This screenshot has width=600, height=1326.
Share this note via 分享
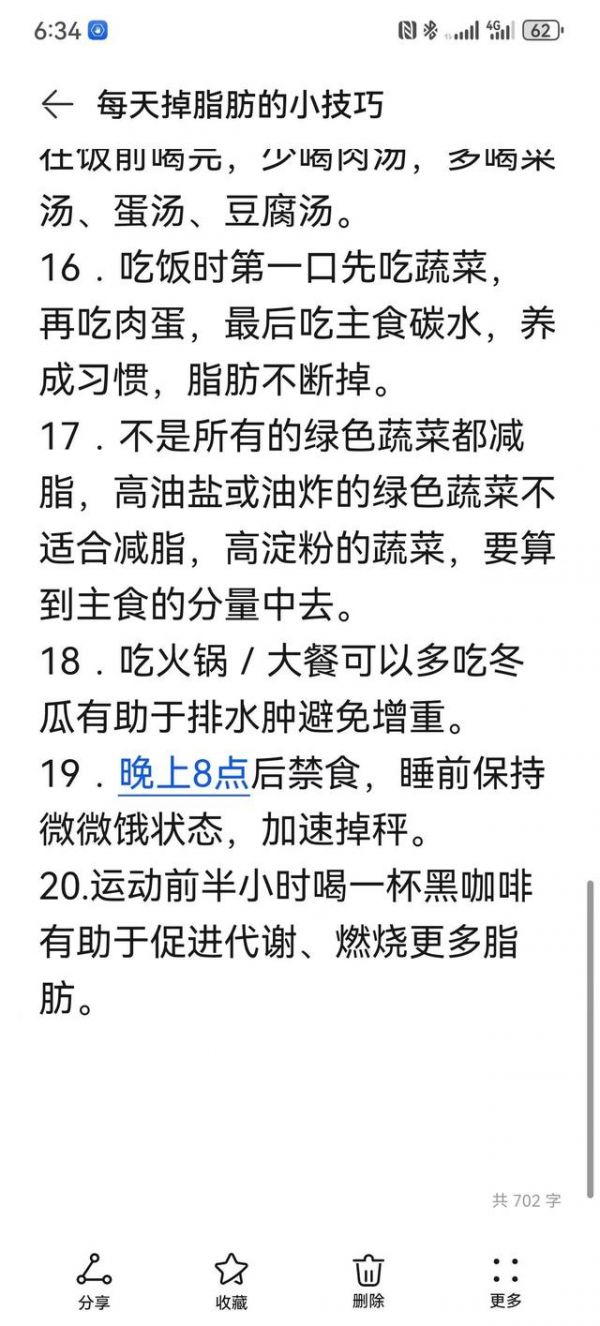[94, 1282]
